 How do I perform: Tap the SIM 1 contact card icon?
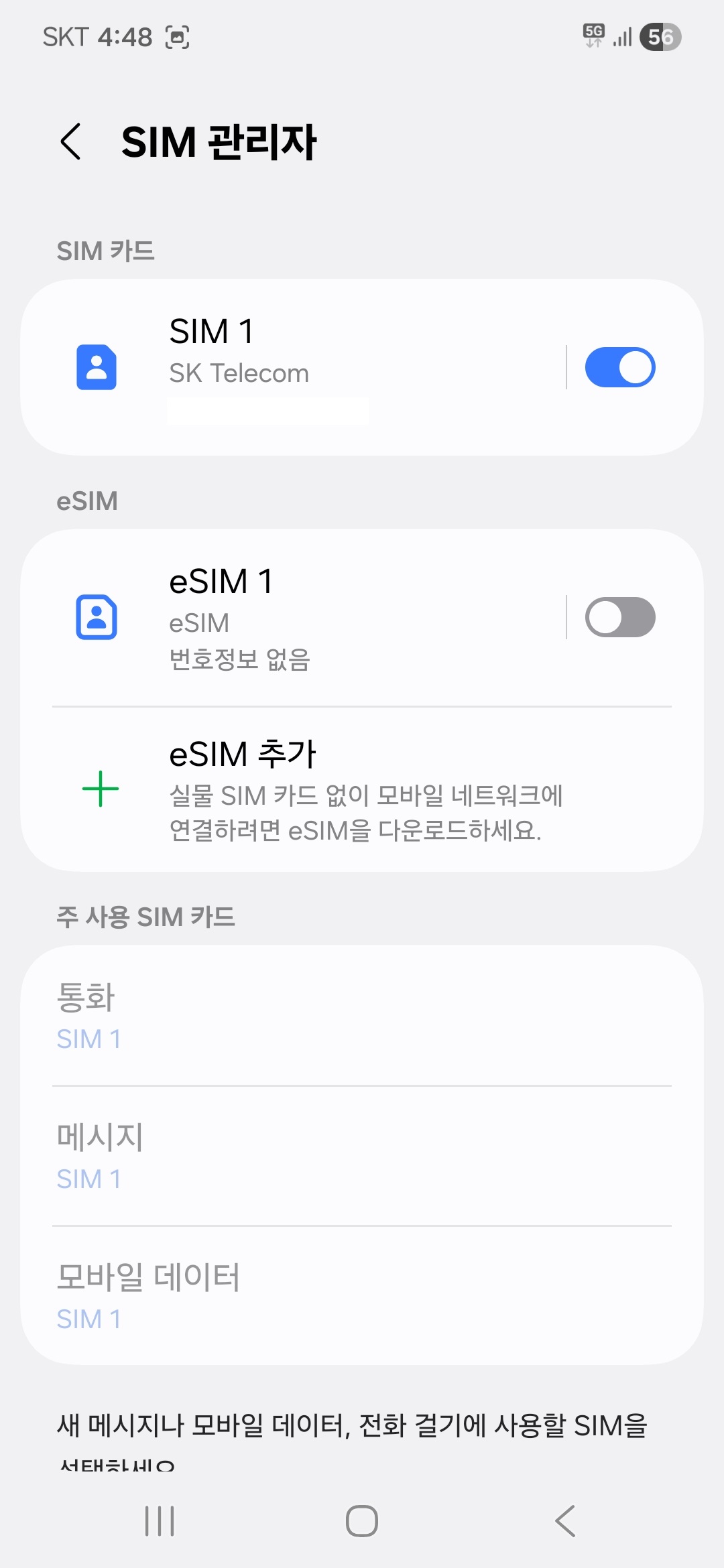coord(97,367)
